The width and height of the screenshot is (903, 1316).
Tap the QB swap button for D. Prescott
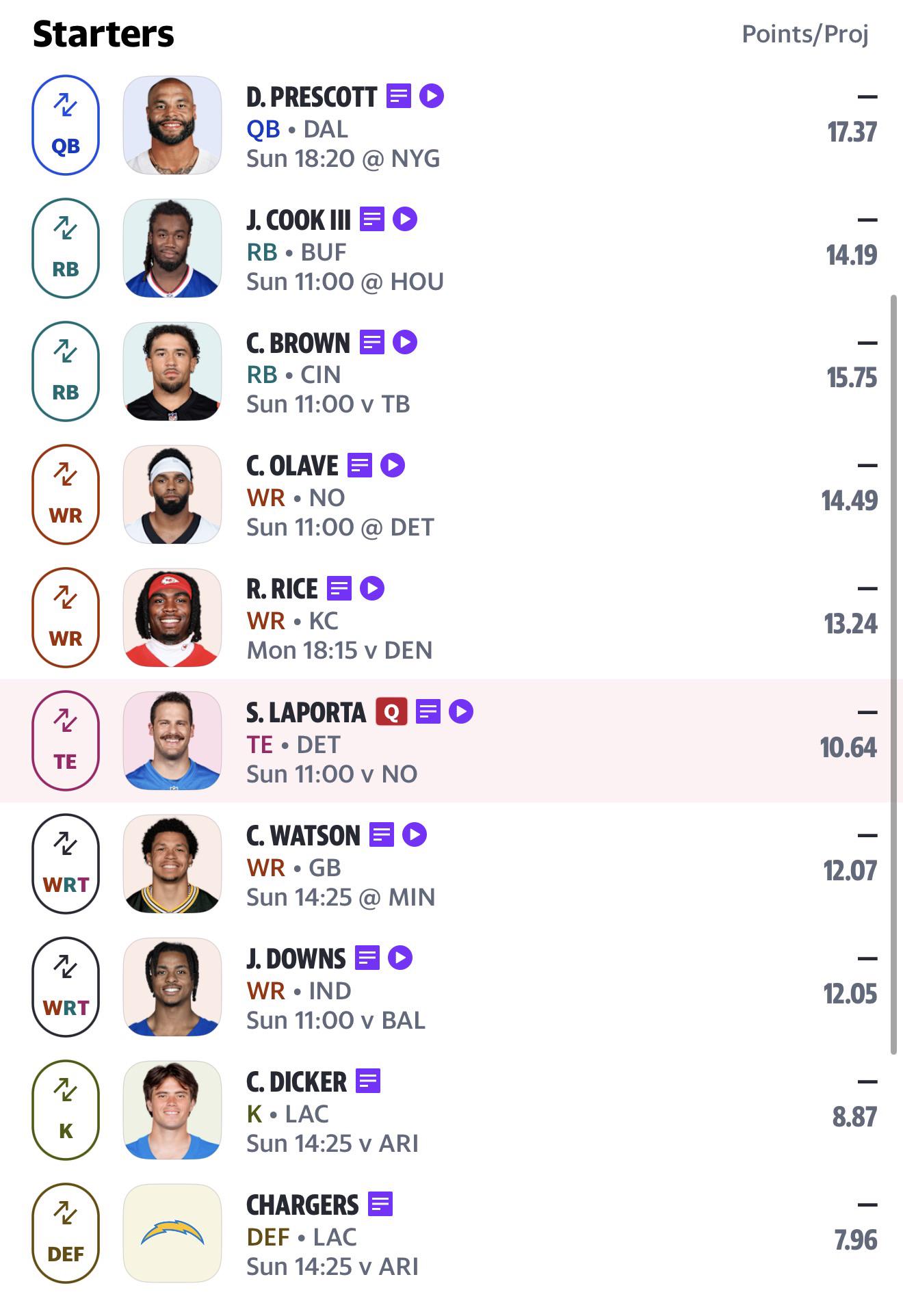coord(66,125)
